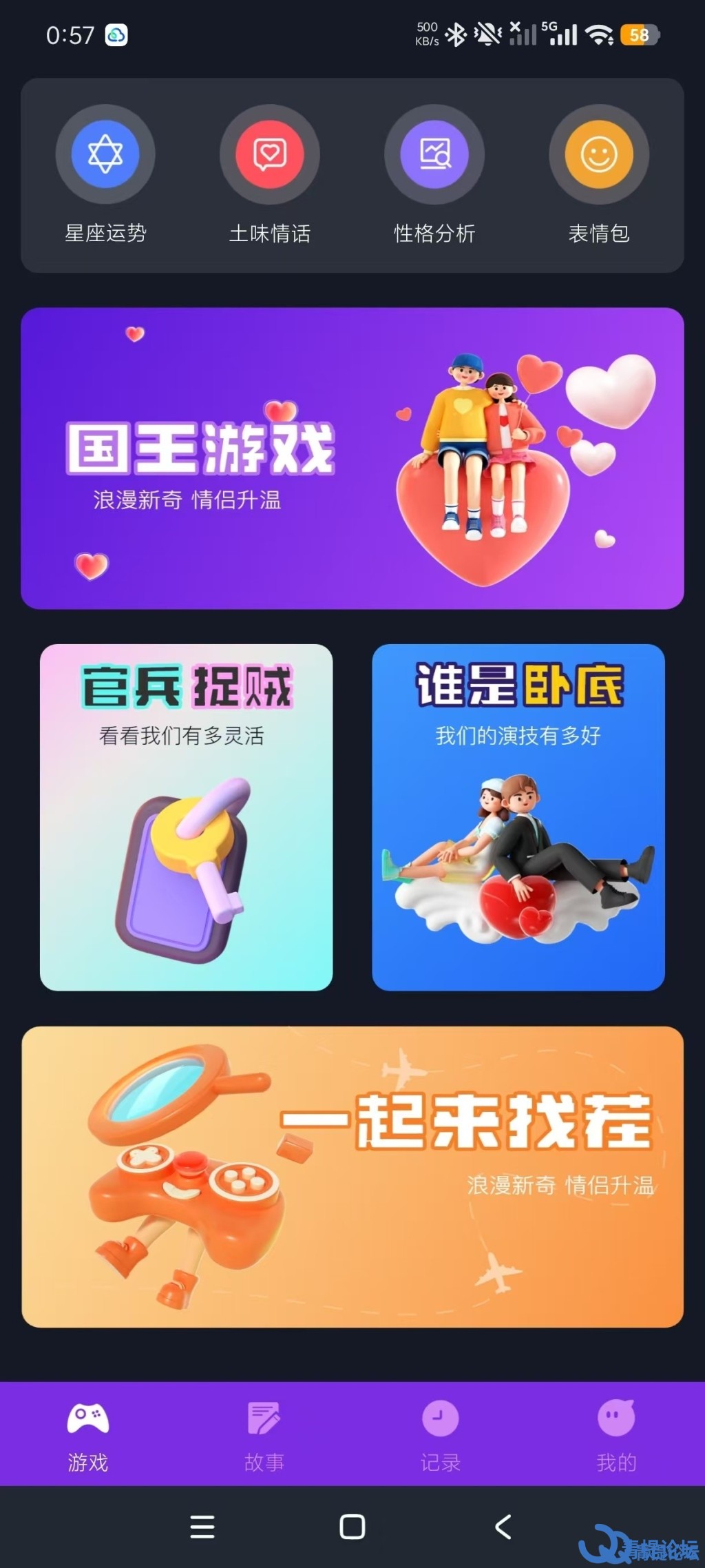Open the 土味情话 shortcut
Viewport: 705px width, 1568px height.
270,175
